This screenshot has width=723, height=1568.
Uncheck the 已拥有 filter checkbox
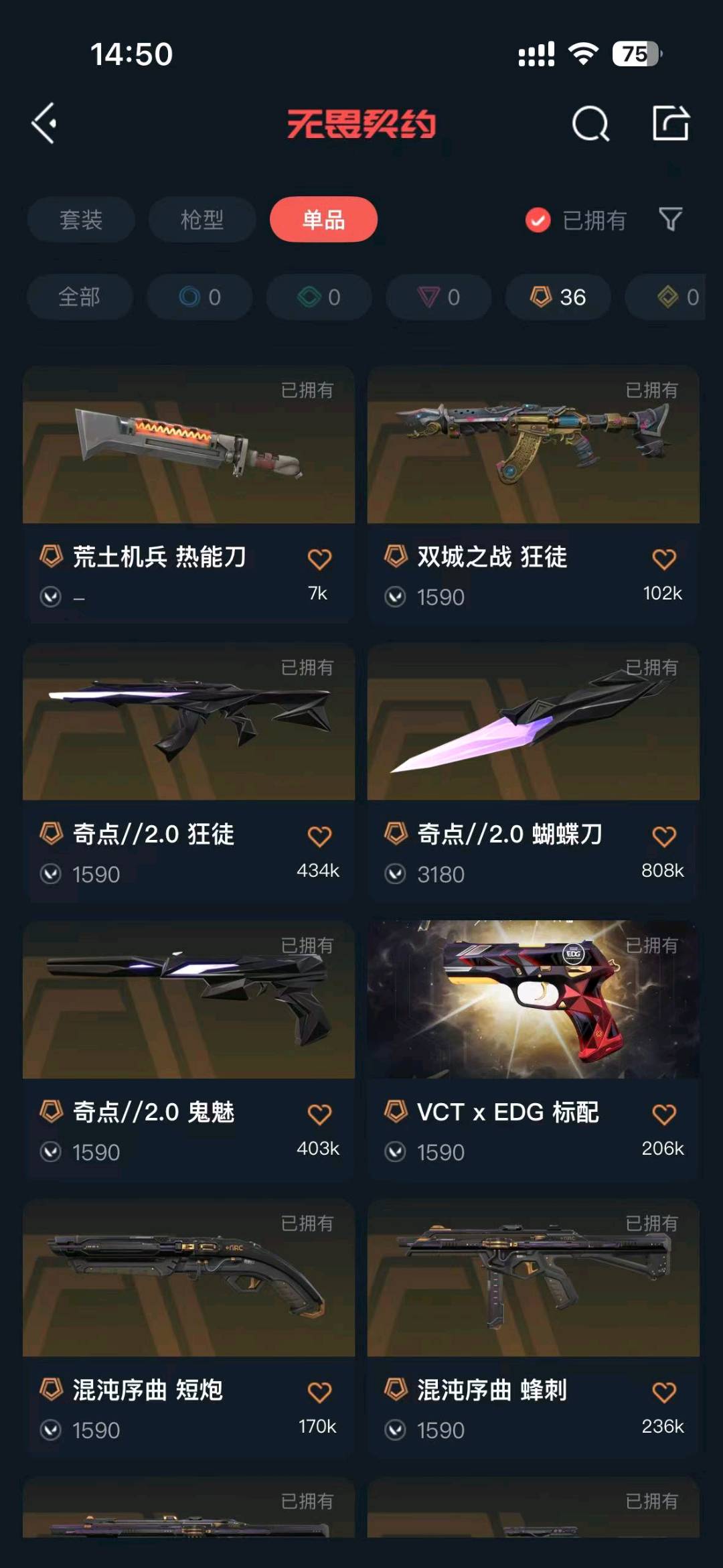click(x=538, y=220)
